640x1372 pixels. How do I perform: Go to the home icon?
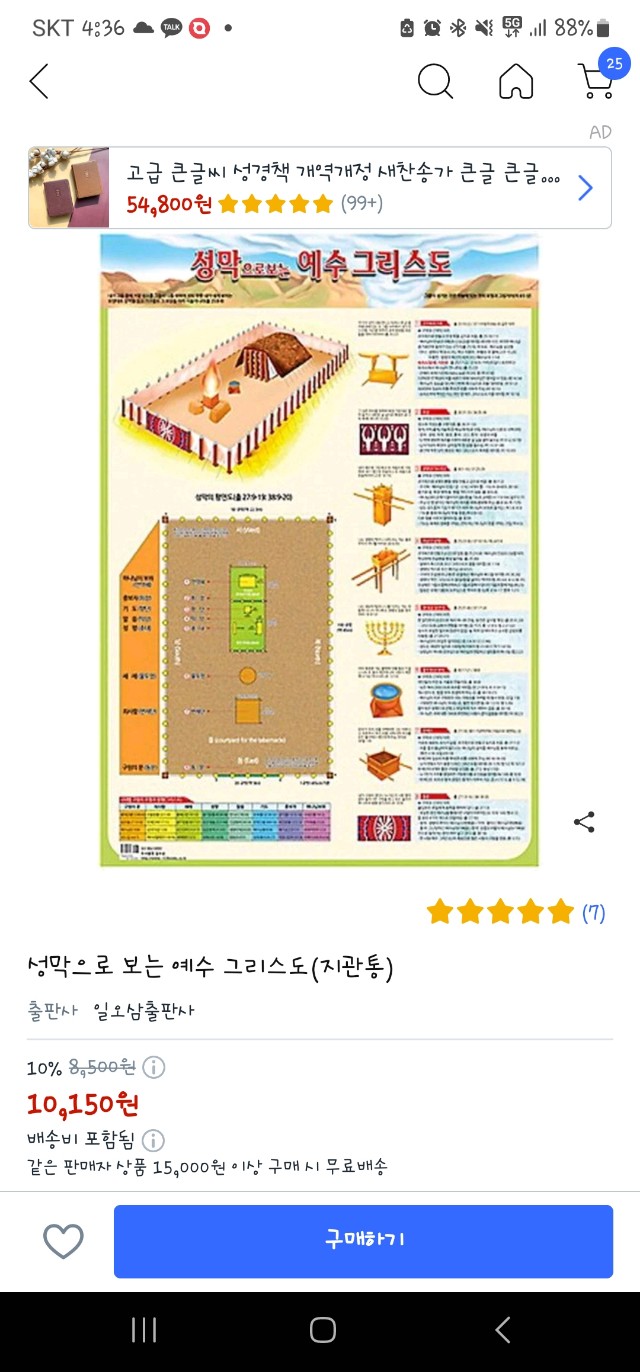516,81
